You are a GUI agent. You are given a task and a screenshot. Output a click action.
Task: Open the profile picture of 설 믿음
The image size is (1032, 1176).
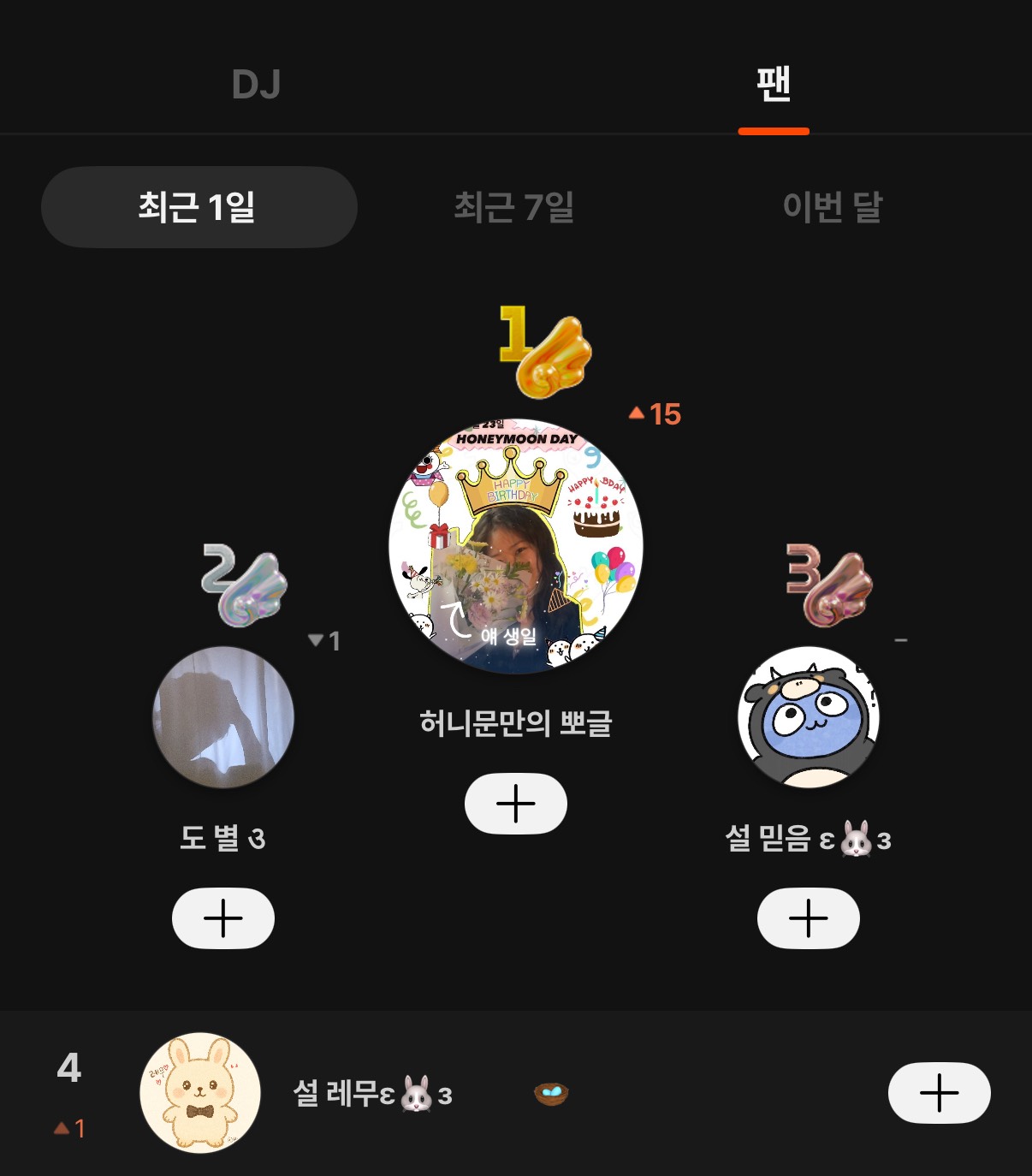click(x=809, y=717)
